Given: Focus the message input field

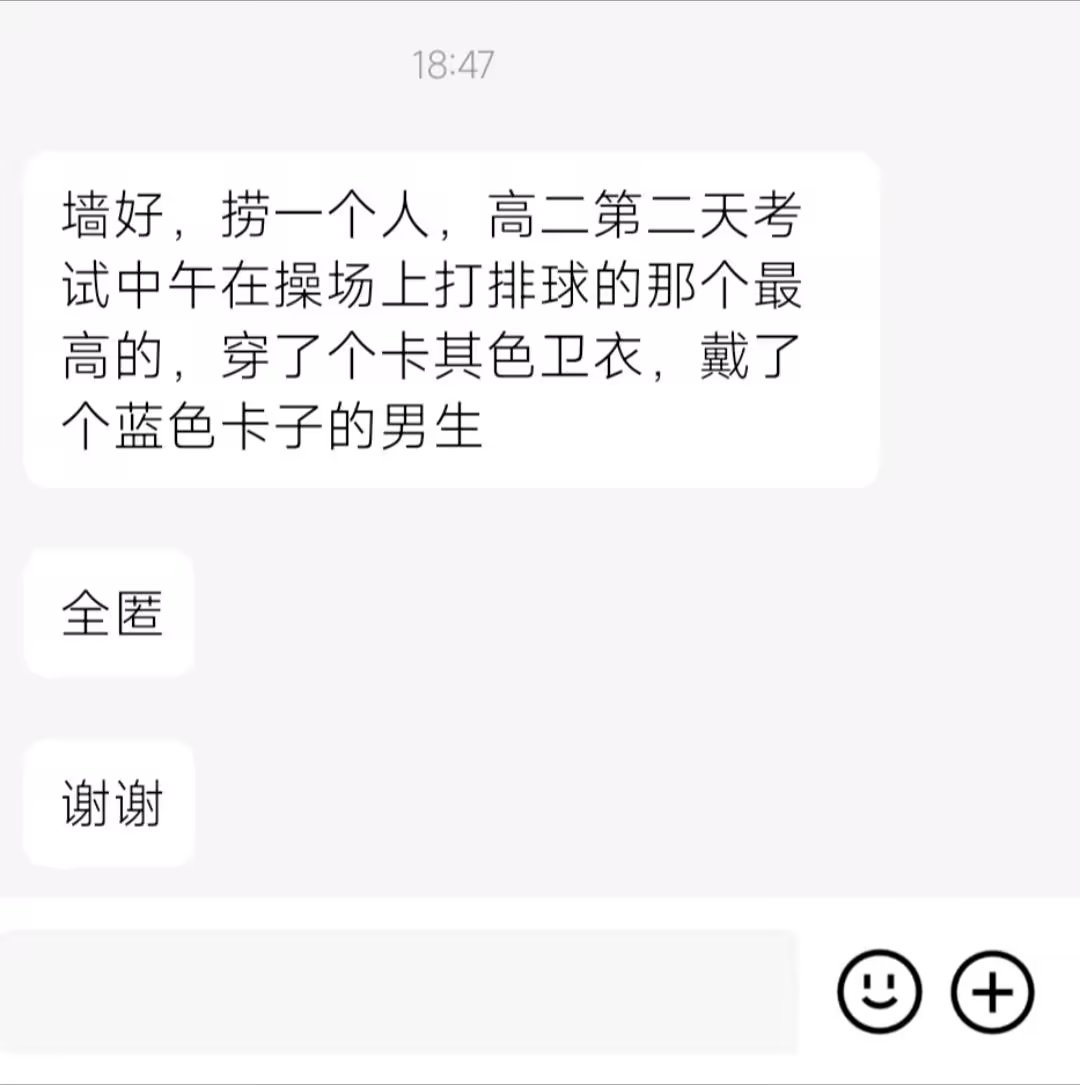Looking at the screenshot, I should point(400,990).
